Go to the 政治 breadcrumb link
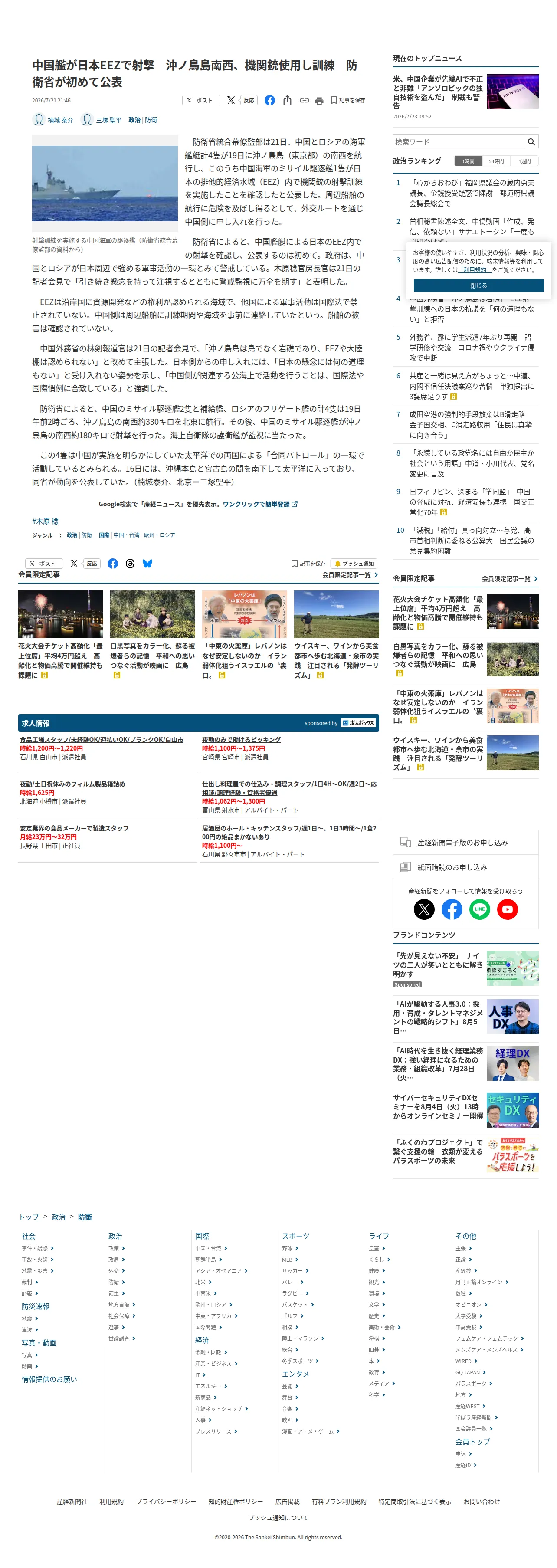The width and height of the screenshot is (557, 1568). coord(59,1217)
